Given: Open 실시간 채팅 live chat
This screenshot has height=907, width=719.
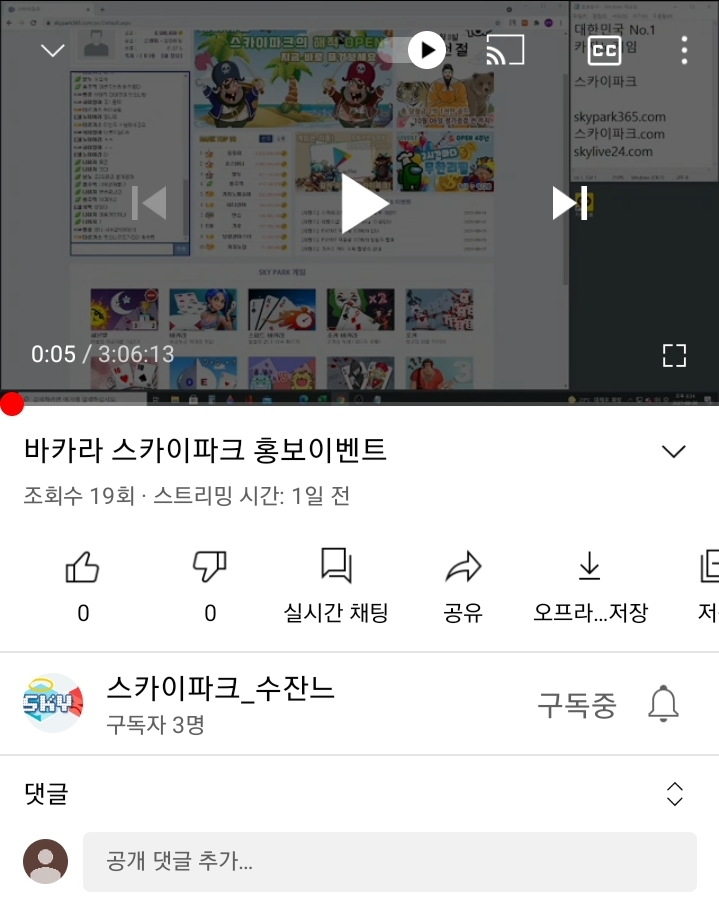Looking at the screenshot, I should coord(336,585).
